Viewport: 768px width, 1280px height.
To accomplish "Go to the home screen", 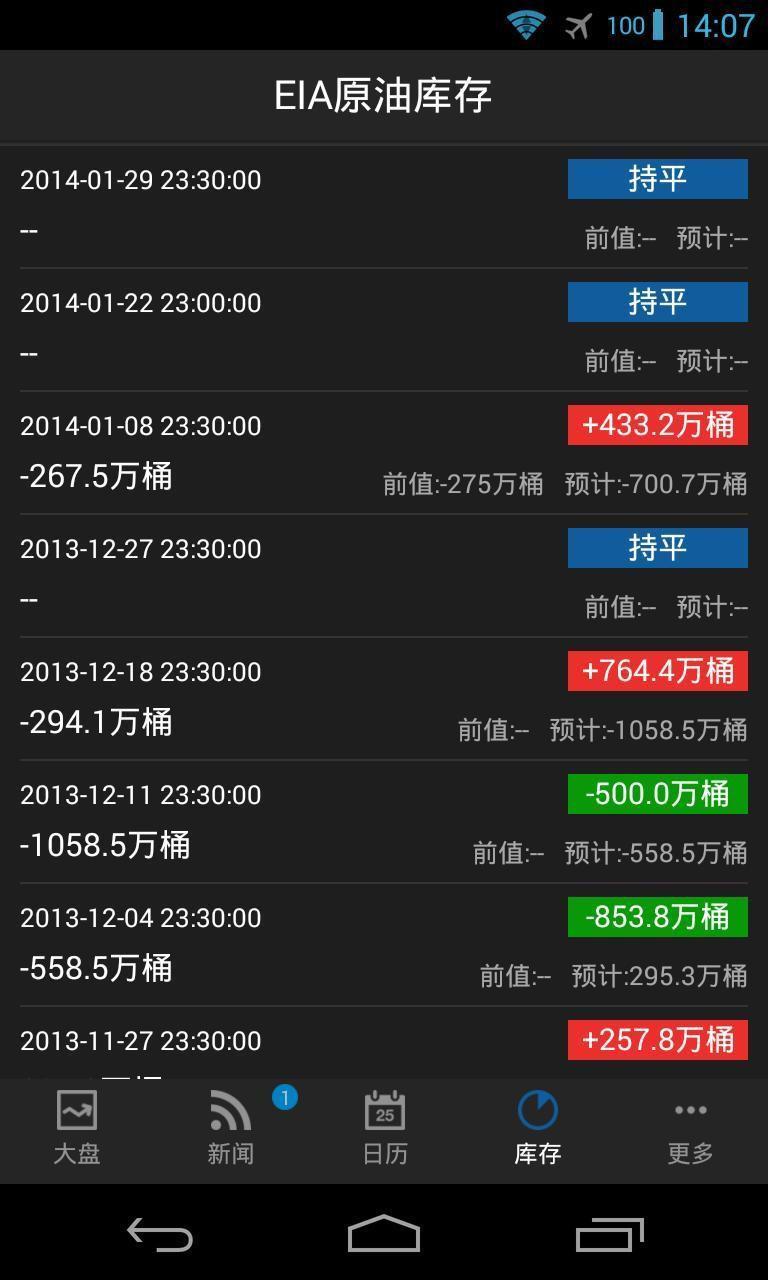I will 384,1234.
